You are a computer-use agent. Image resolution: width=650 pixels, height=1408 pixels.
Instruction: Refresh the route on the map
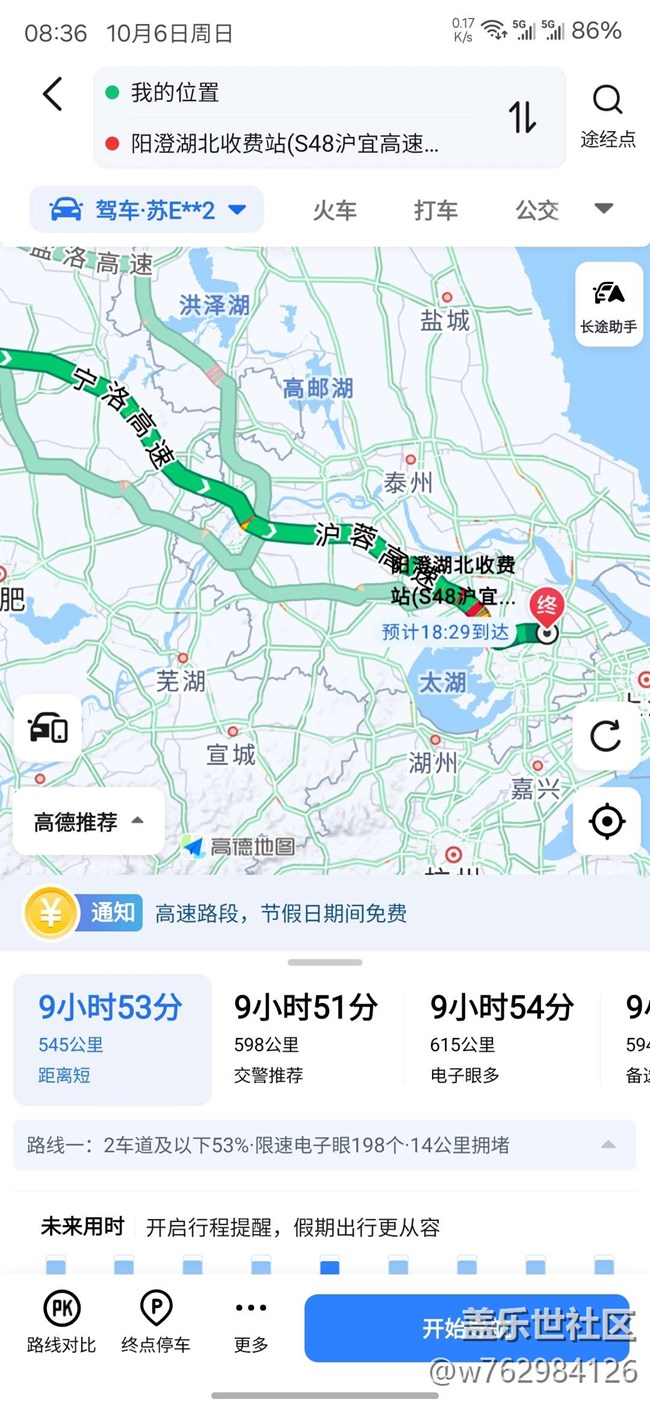pyautogui.click(x=606, y=737)
